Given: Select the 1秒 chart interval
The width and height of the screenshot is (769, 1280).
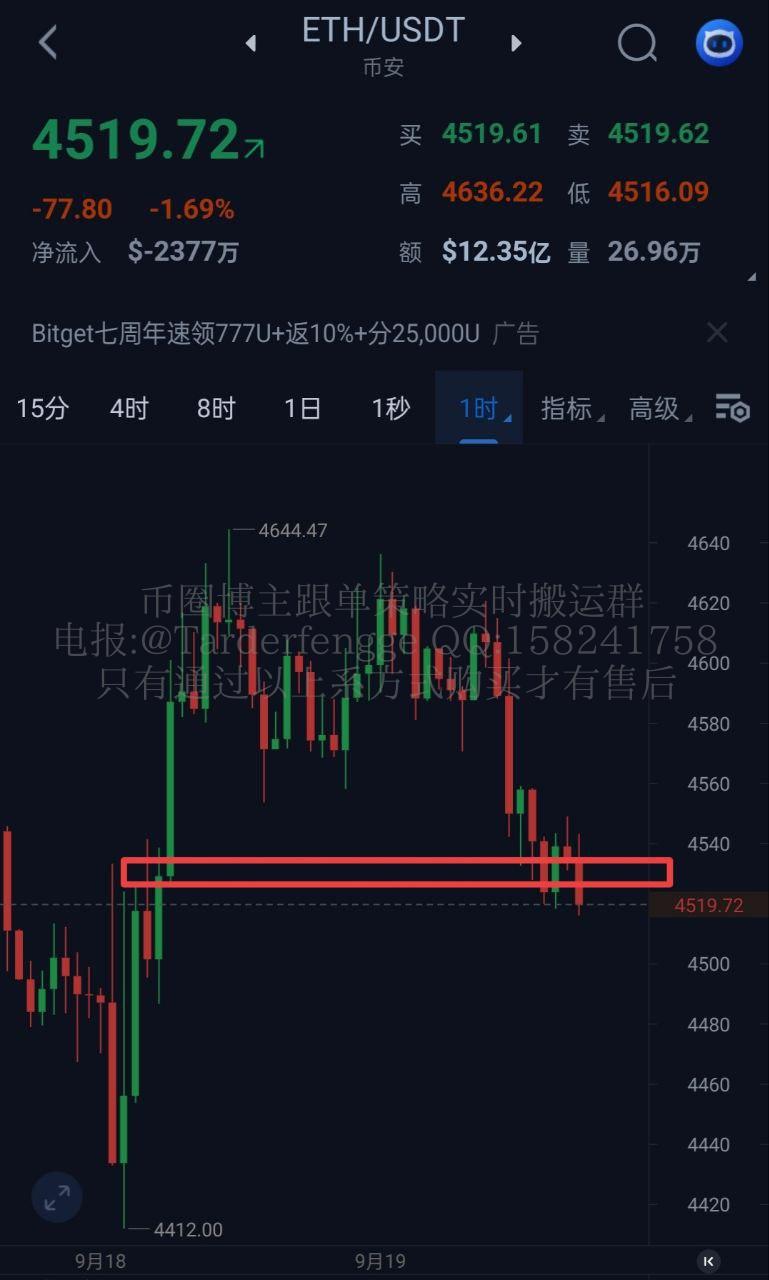Looking at the screenshot, I should tap(390, 408).
